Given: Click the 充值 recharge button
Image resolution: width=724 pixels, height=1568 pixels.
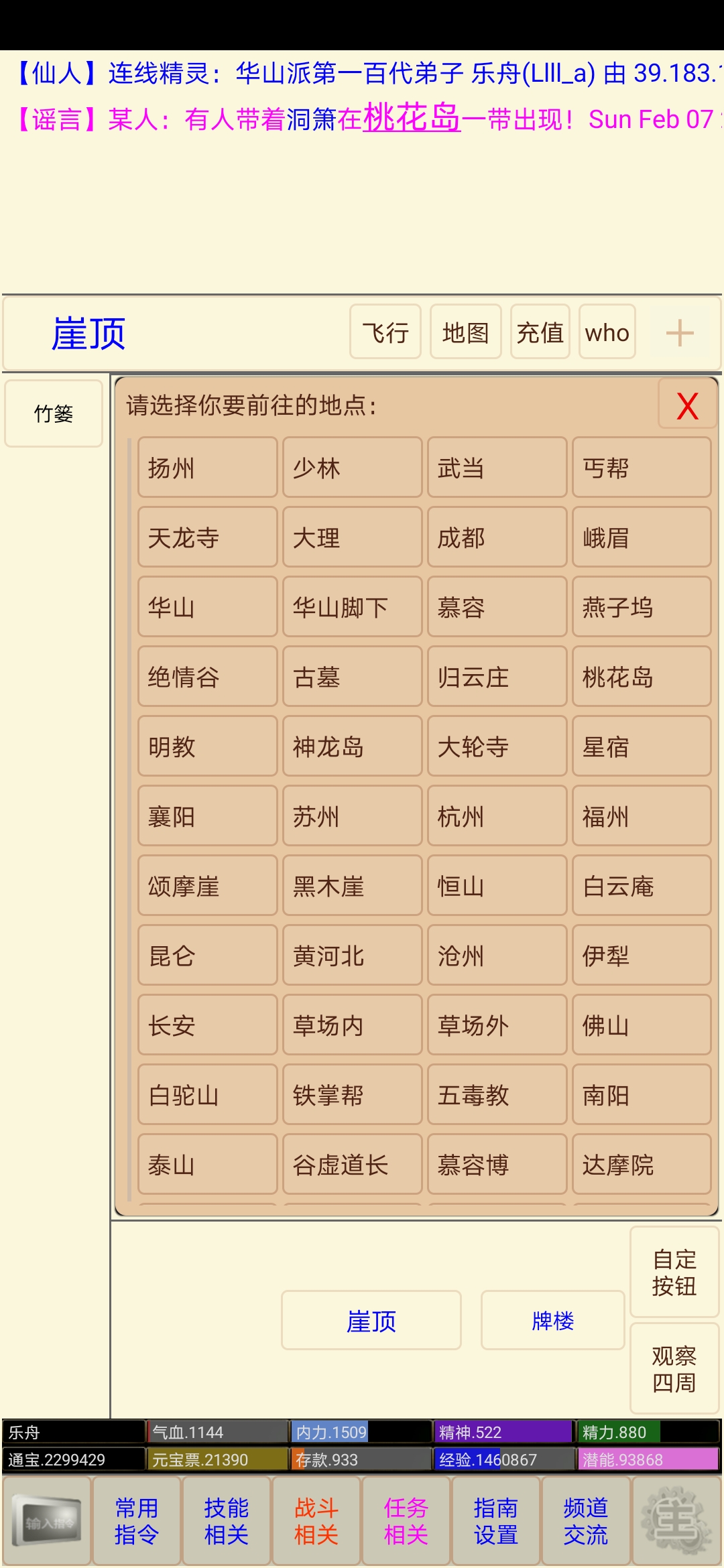Looking at the screenshot, I should pyautogui.click(x=540, y=332).
